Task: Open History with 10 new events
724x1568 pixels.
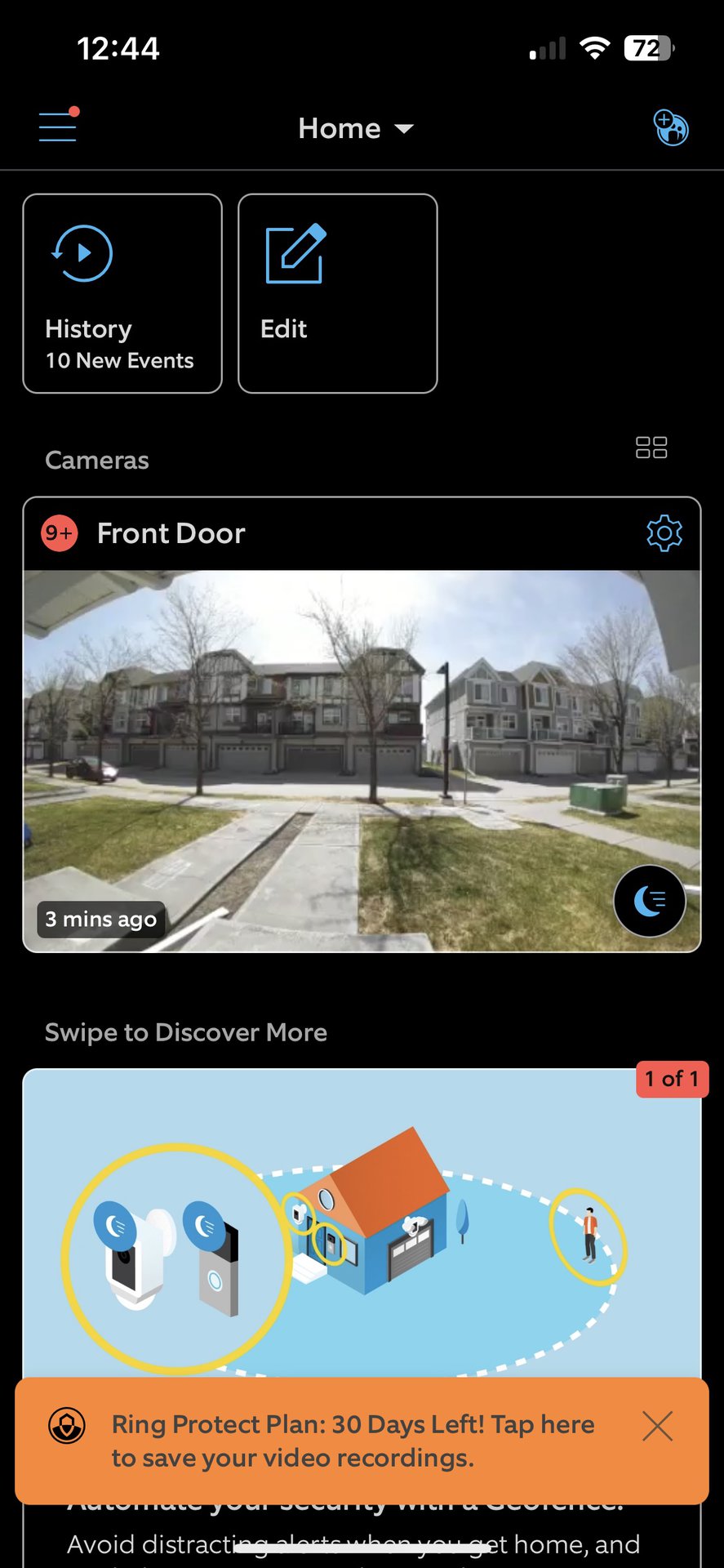Action: (122, 293)
